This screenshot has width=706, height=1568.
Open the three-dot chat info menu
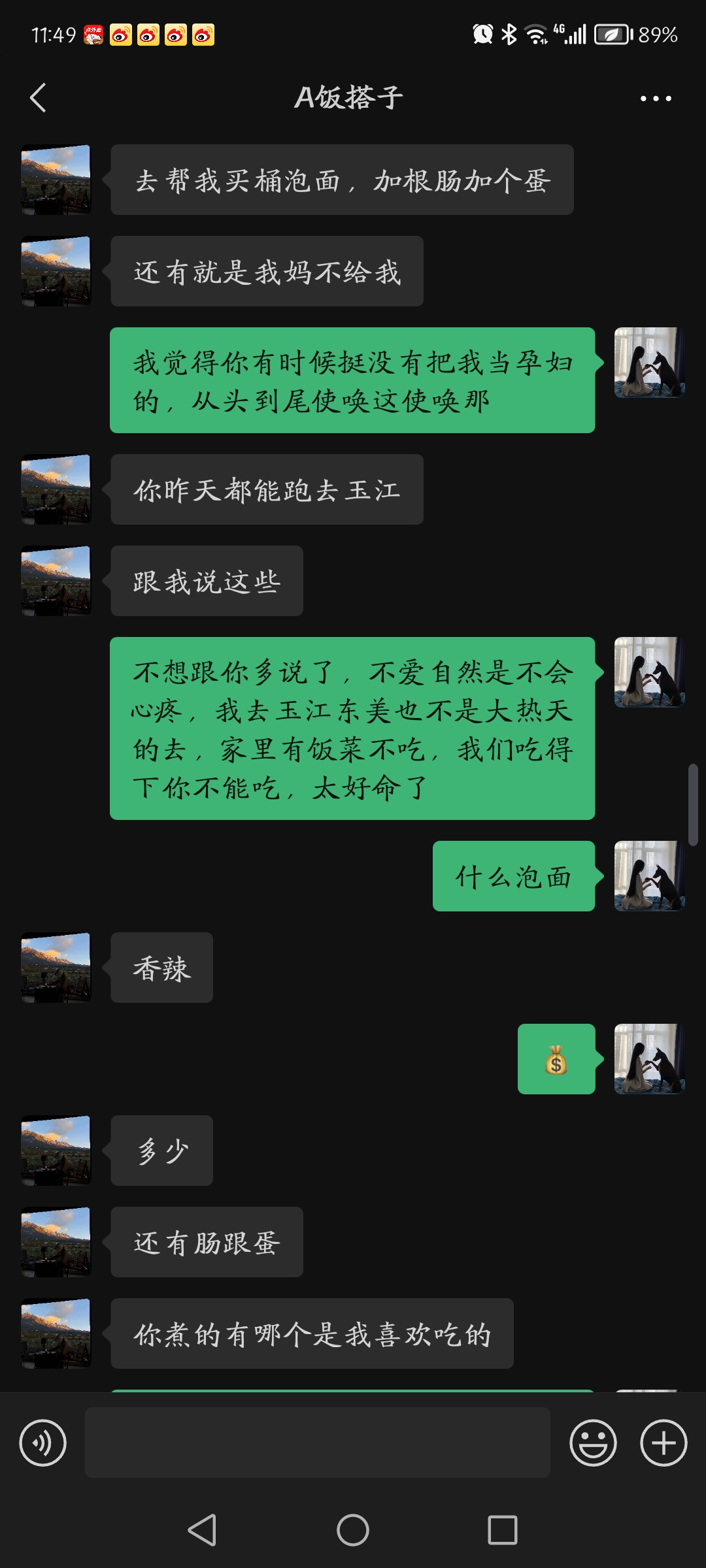(x=655, y=99)
